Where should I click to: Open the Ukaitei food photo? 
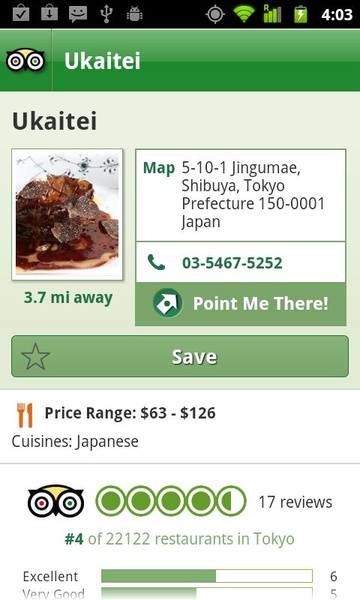[x=67, y=214]
